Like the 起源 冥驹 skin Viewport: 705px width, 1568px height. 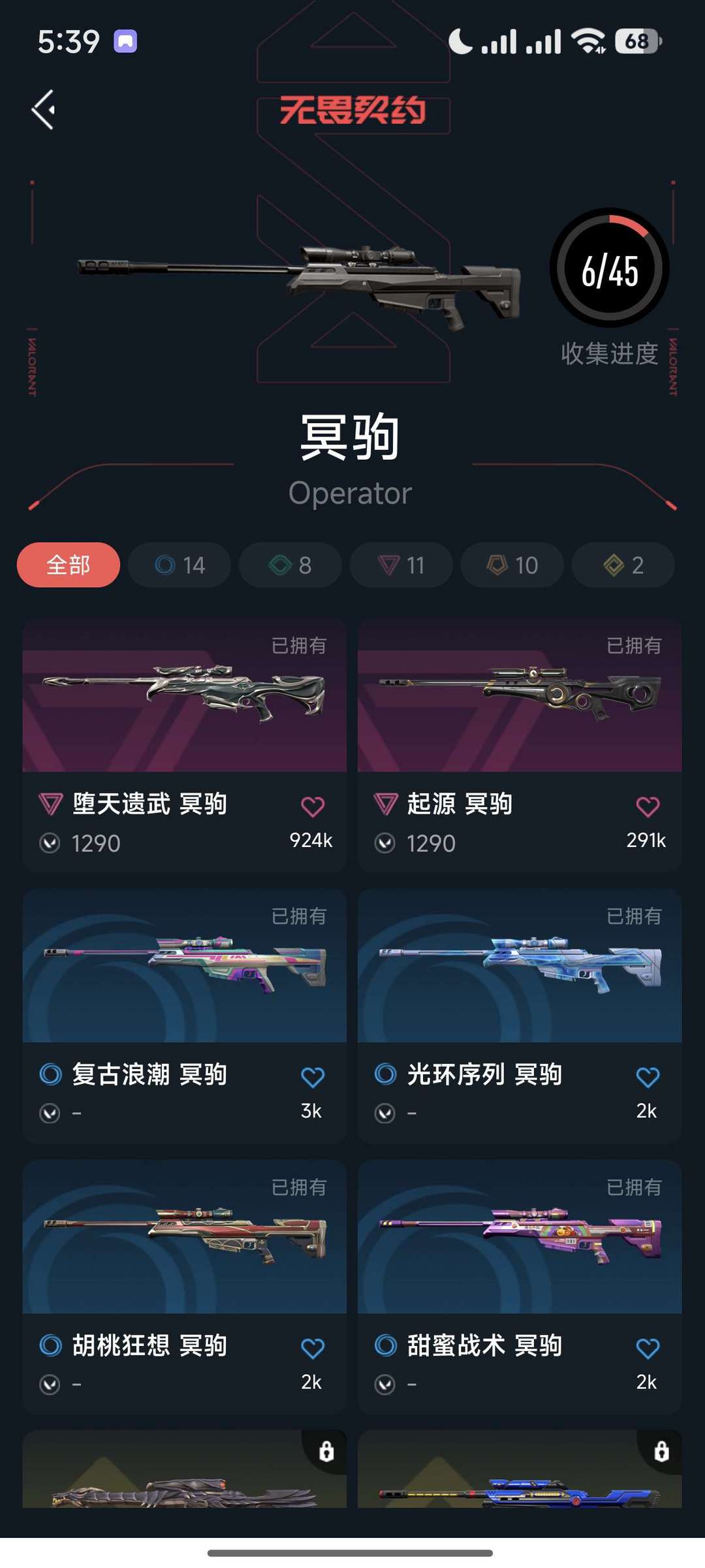(x=648, y=807)
